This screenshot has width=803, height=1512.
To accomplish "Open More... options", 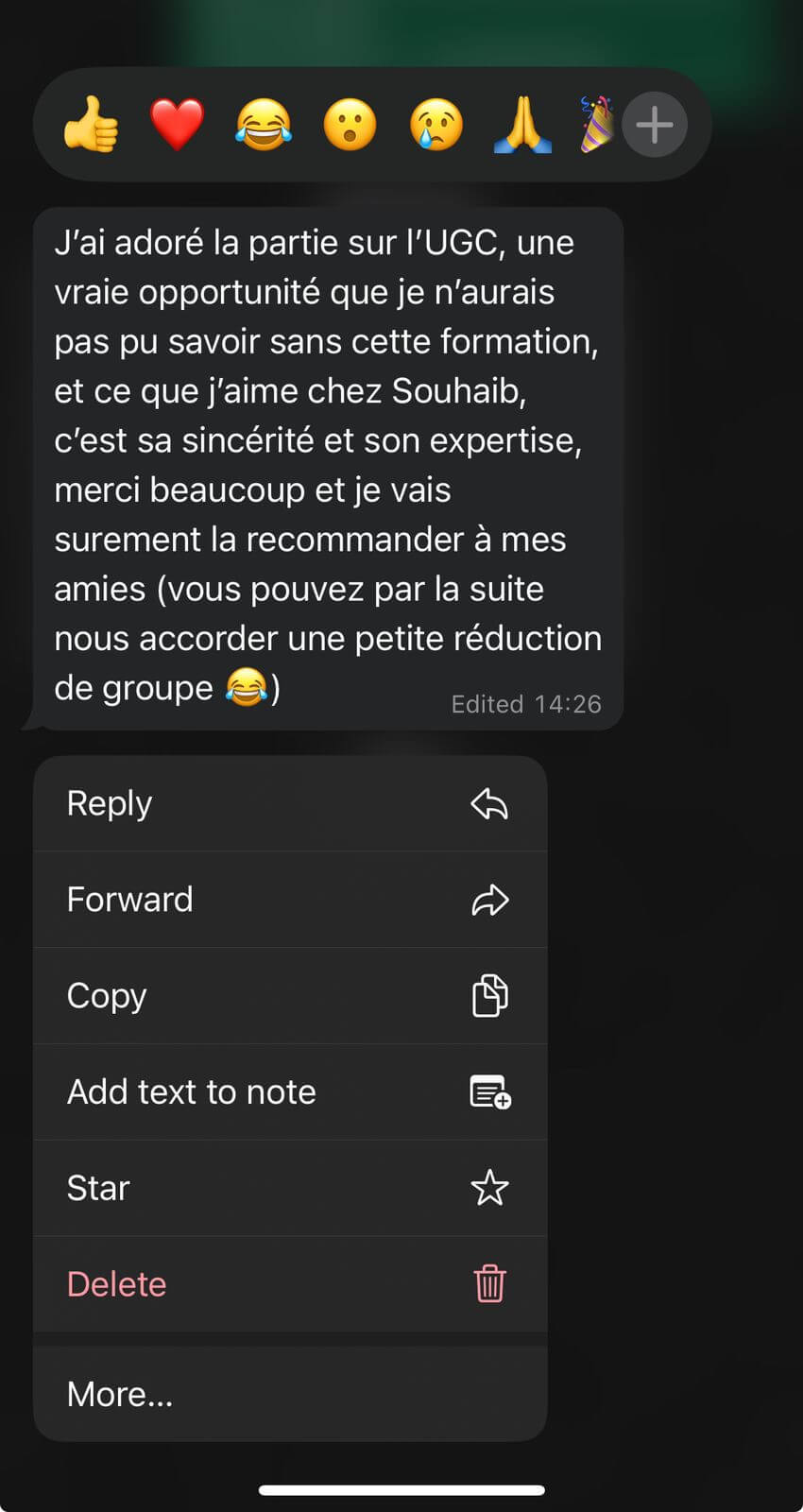I will point(290,1394).
